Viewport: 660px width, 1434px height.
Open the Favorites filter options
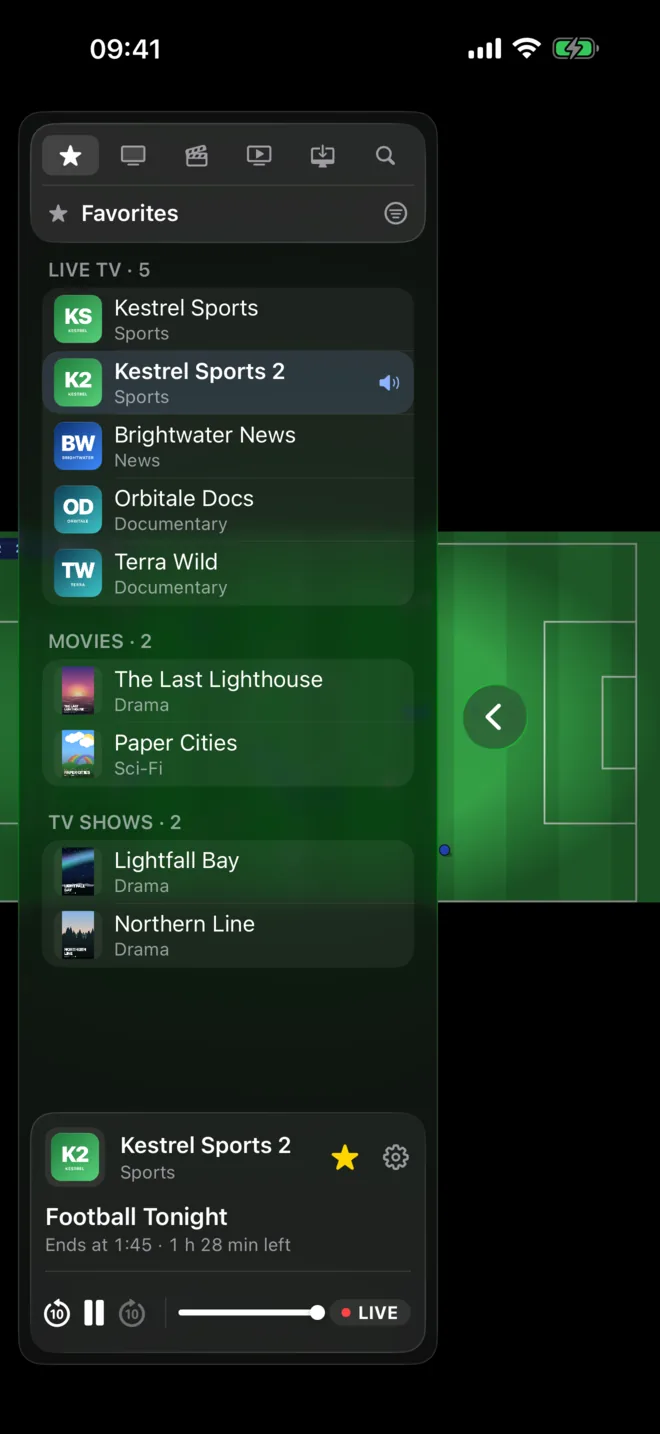[396, 213]
